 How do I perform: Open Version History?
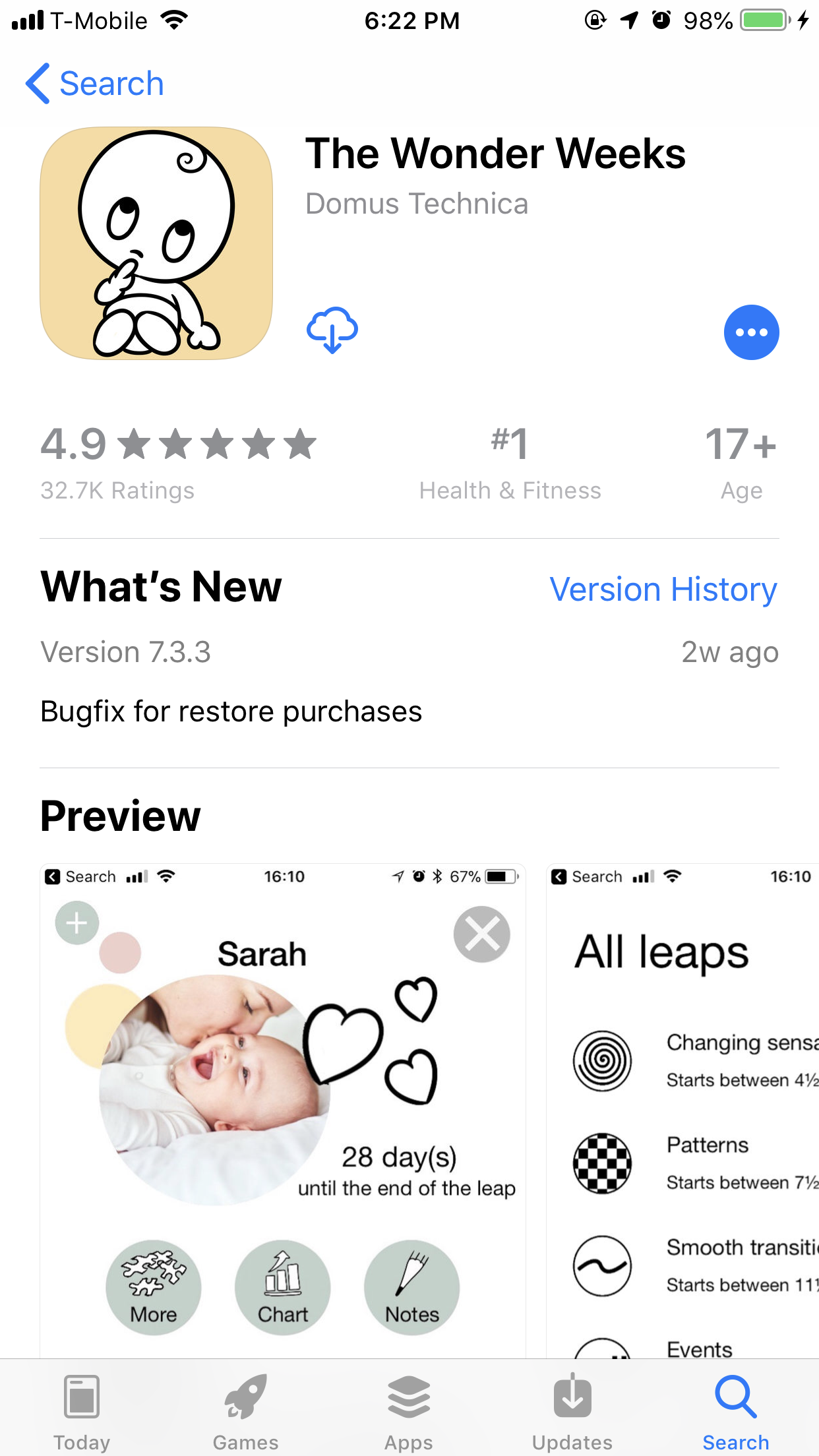tap(663, 589)
